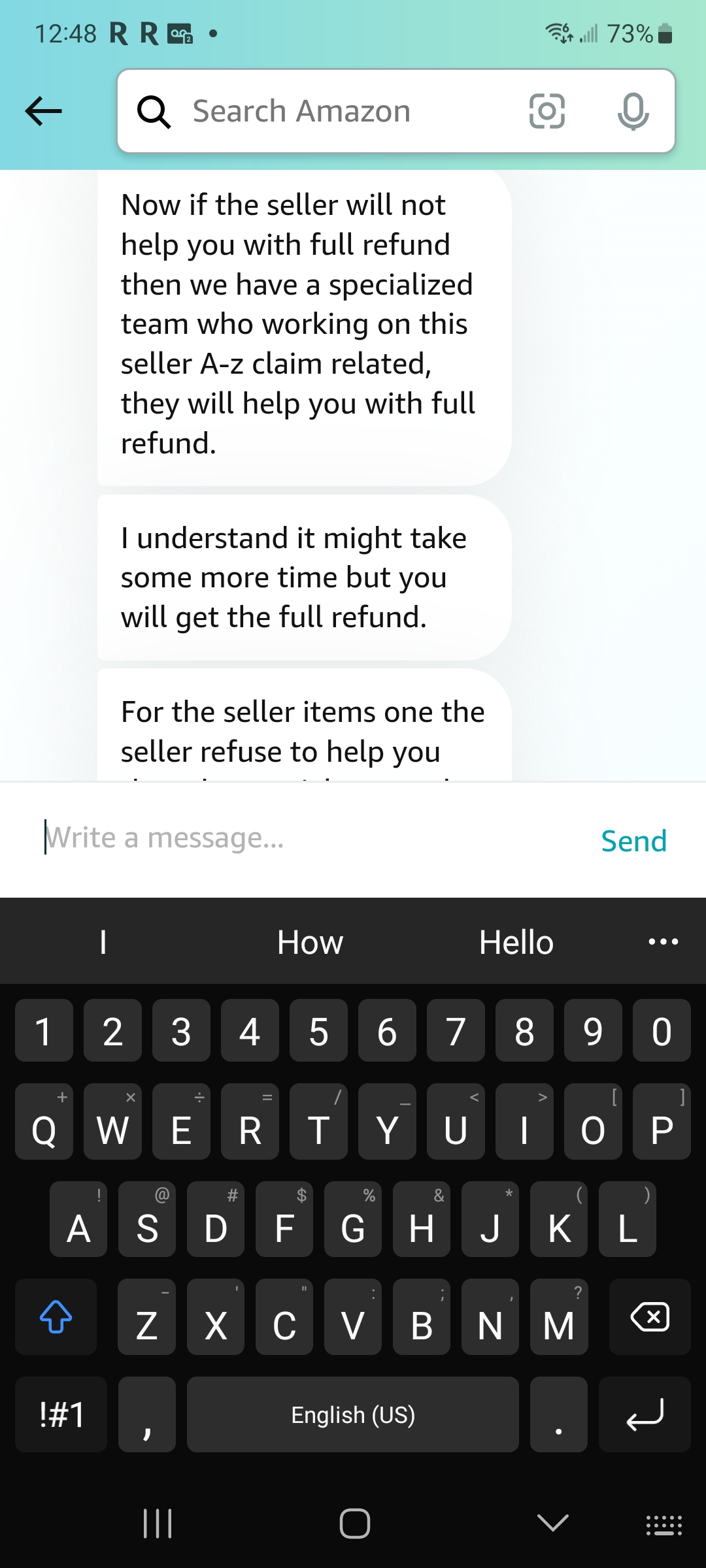The image size is (706, 1568).
Task: Open language options via English (US) spacebar
Action: point(352,1415)
